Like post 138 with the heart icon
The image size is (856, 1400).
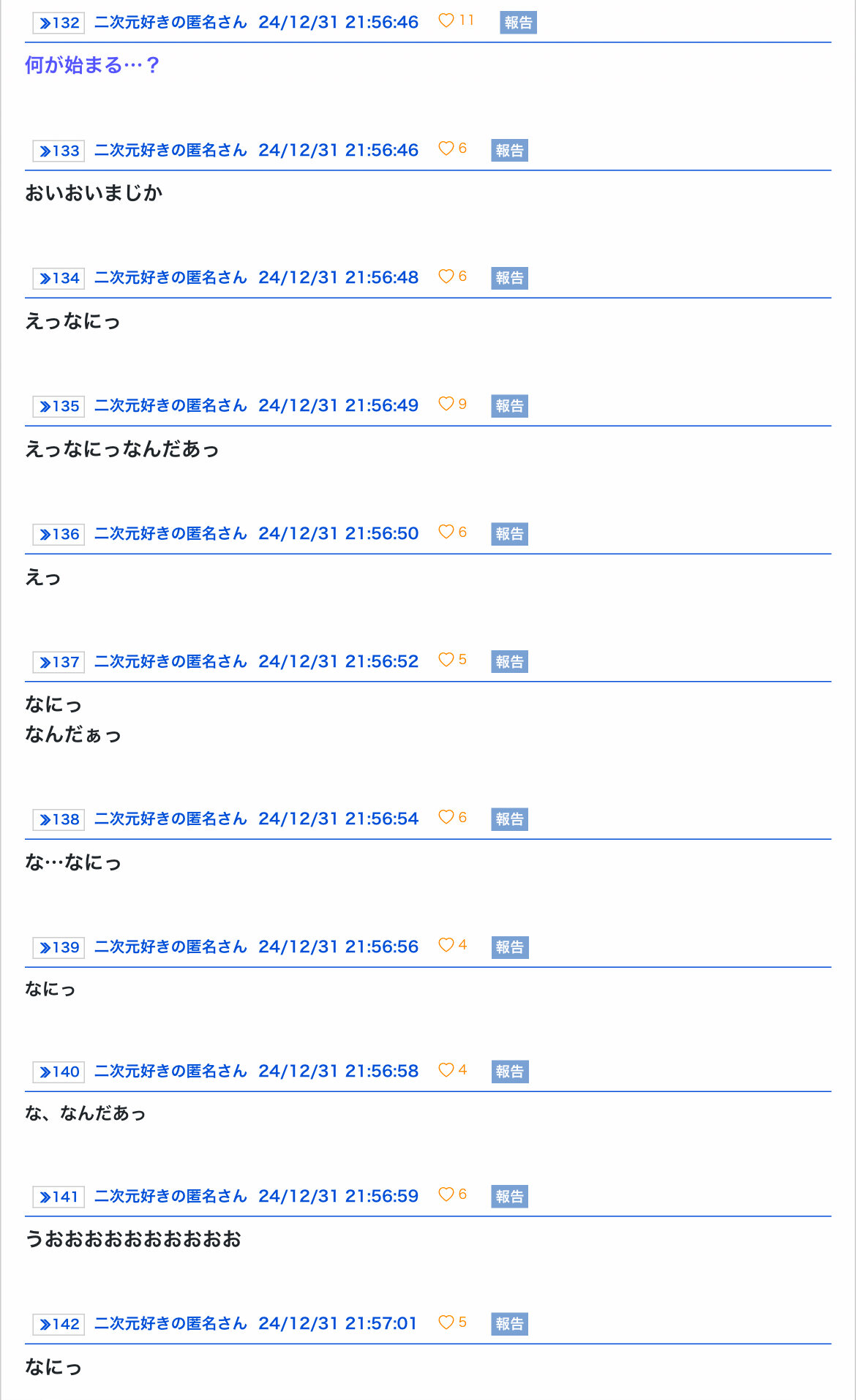446,818
